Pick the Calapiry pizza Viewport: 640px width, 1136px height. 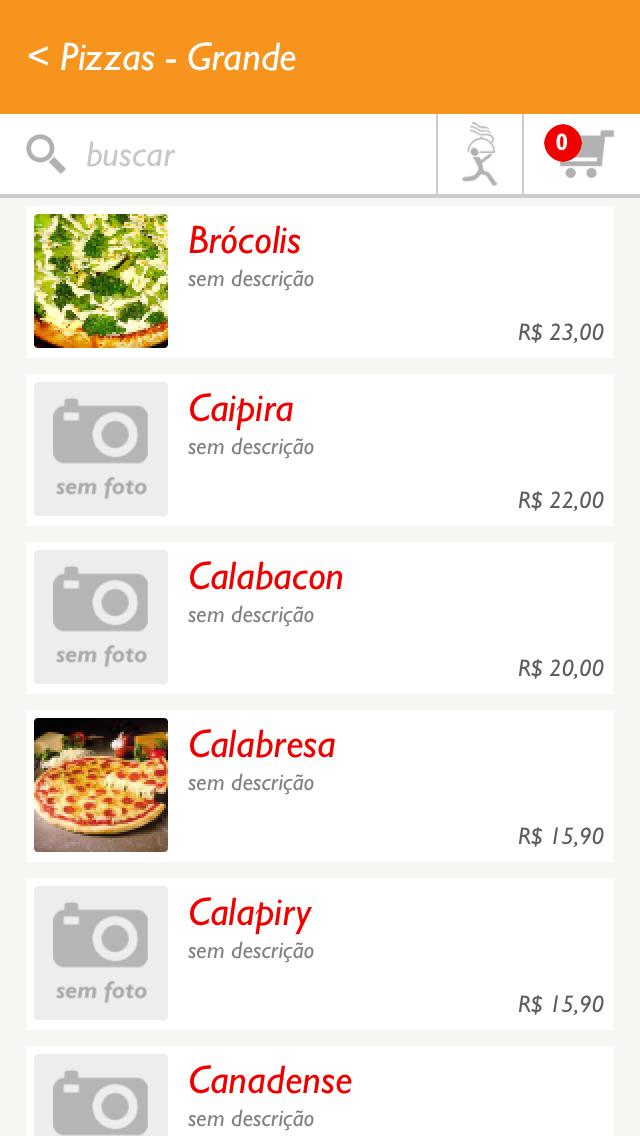point(320,953)
